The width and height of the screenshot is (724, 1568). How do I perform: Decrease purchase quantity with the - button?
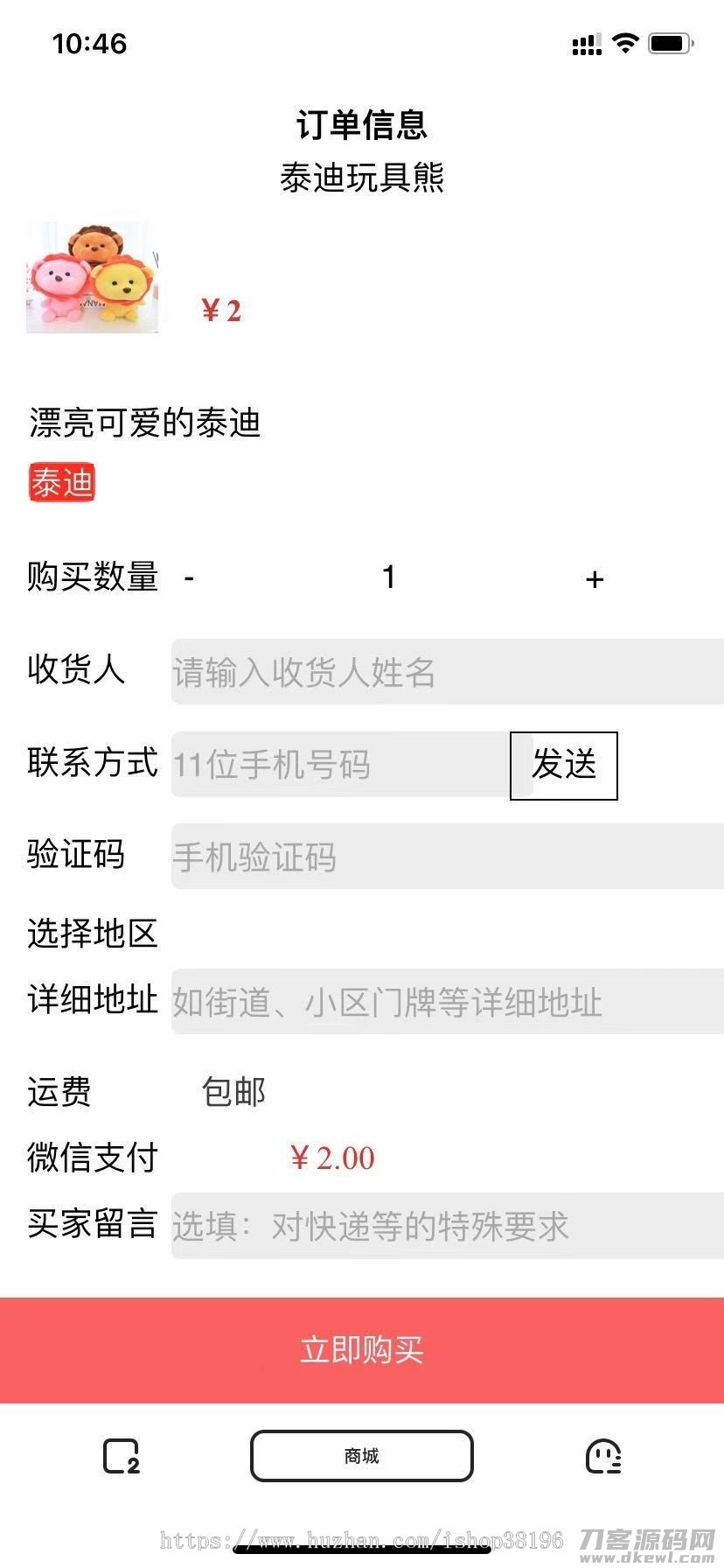pos(187,577)
